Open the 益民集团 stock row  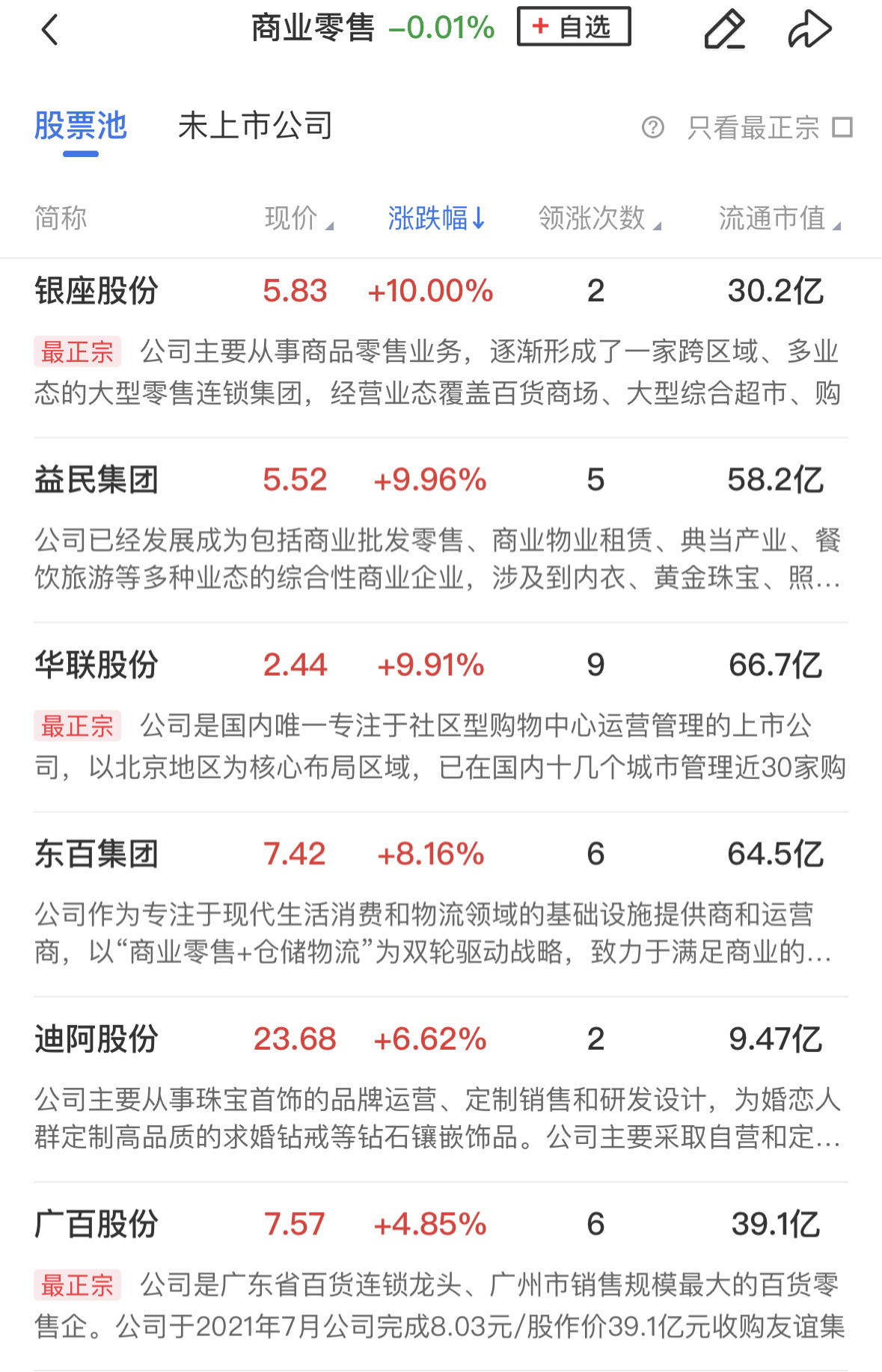97,480
